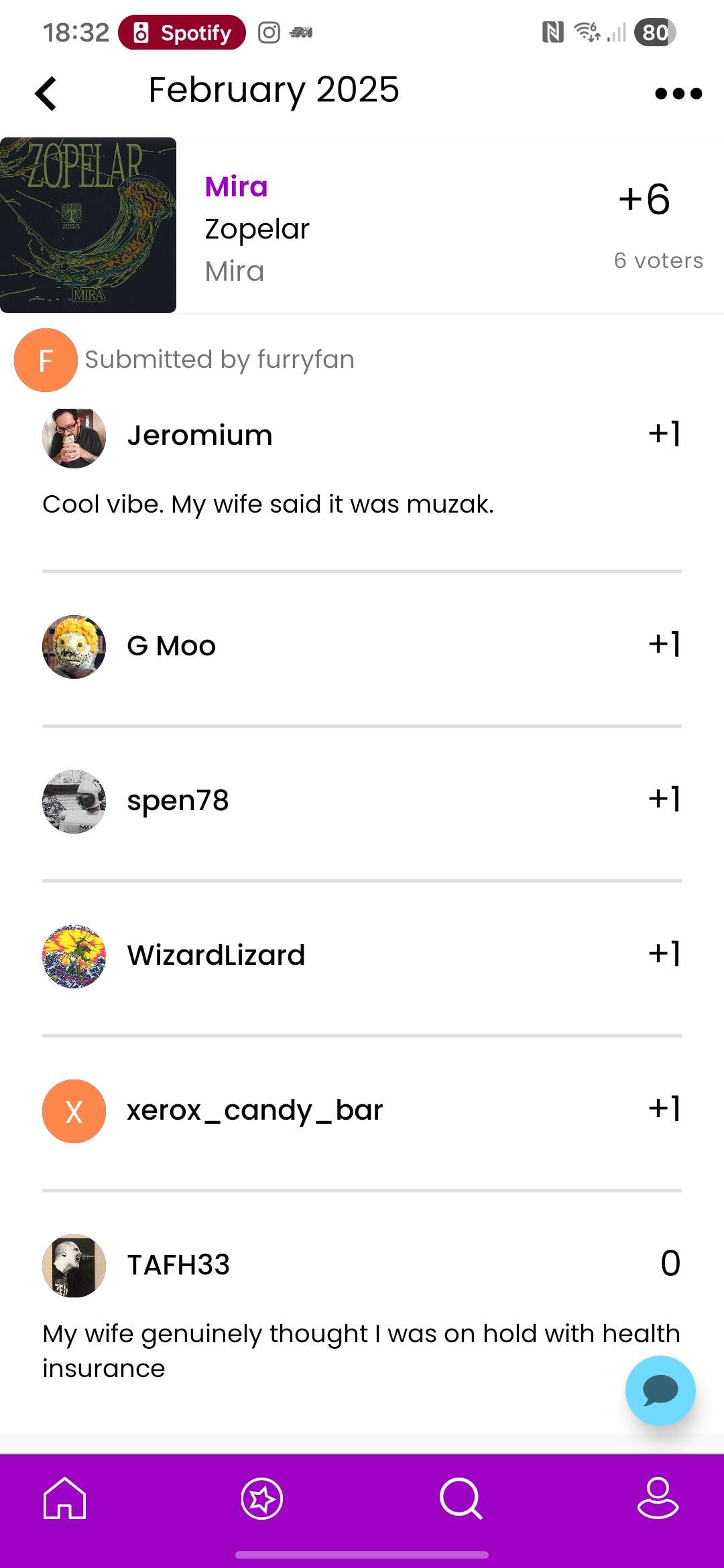Viewport: 724px width, 1568px height.
Task: Open the Zopelar Mira album cover
Action: [88, 225]
